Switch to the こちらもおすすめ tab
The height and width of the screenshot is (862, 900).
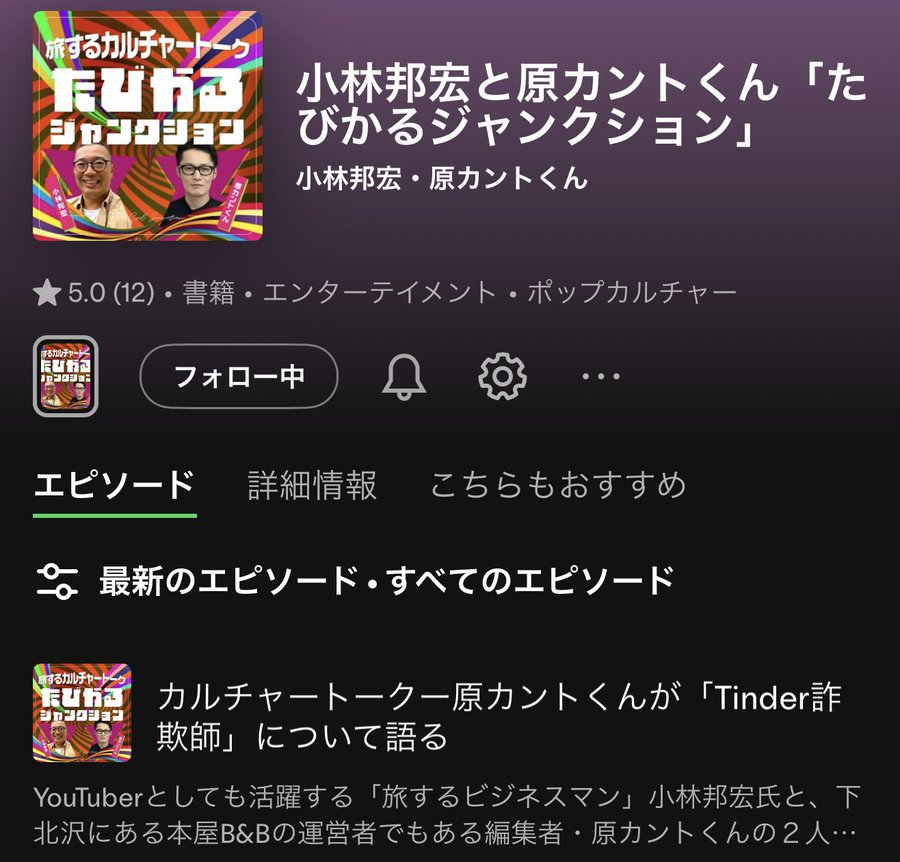558,485
